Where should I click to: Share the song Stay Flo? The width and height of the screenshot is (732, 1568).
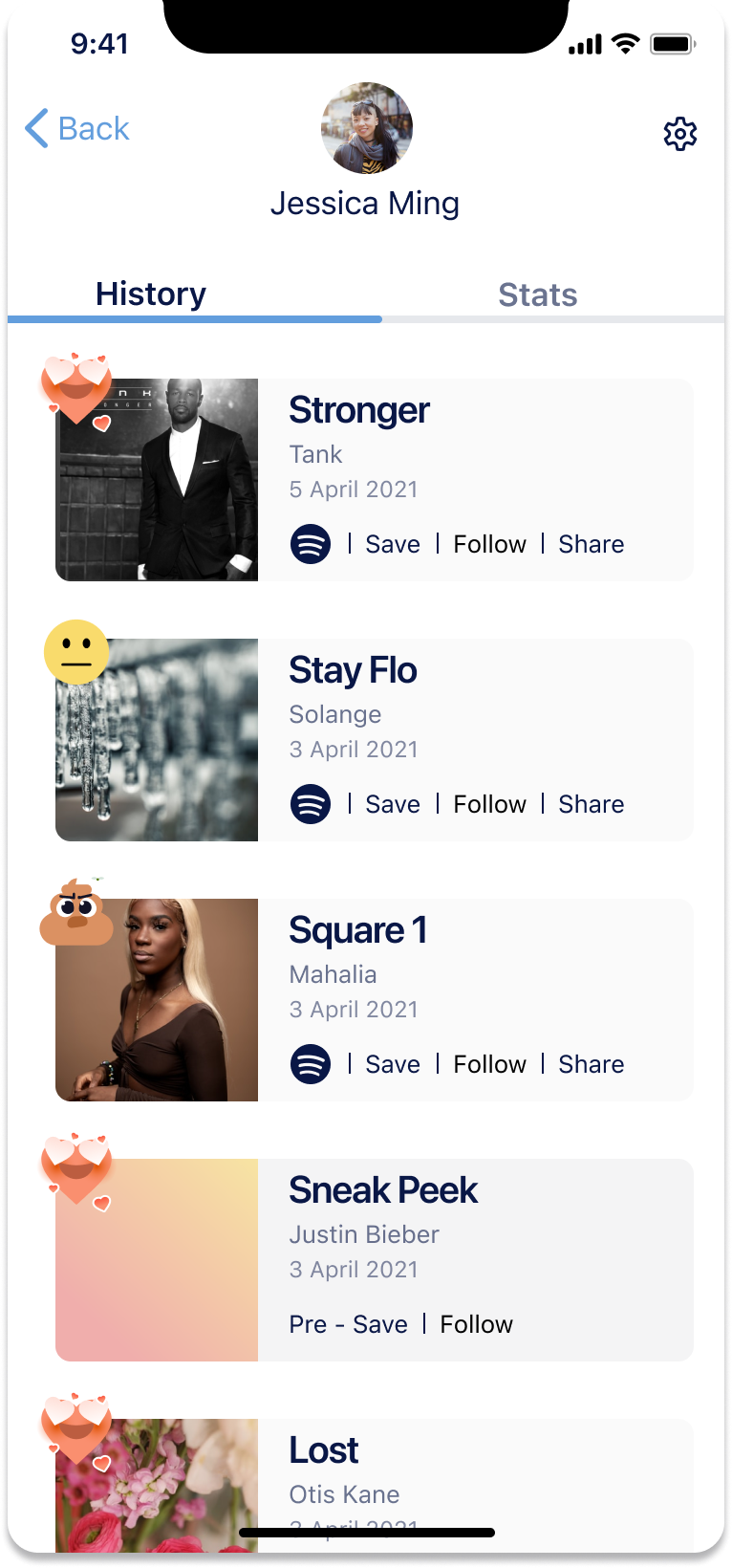pos(591,804)
